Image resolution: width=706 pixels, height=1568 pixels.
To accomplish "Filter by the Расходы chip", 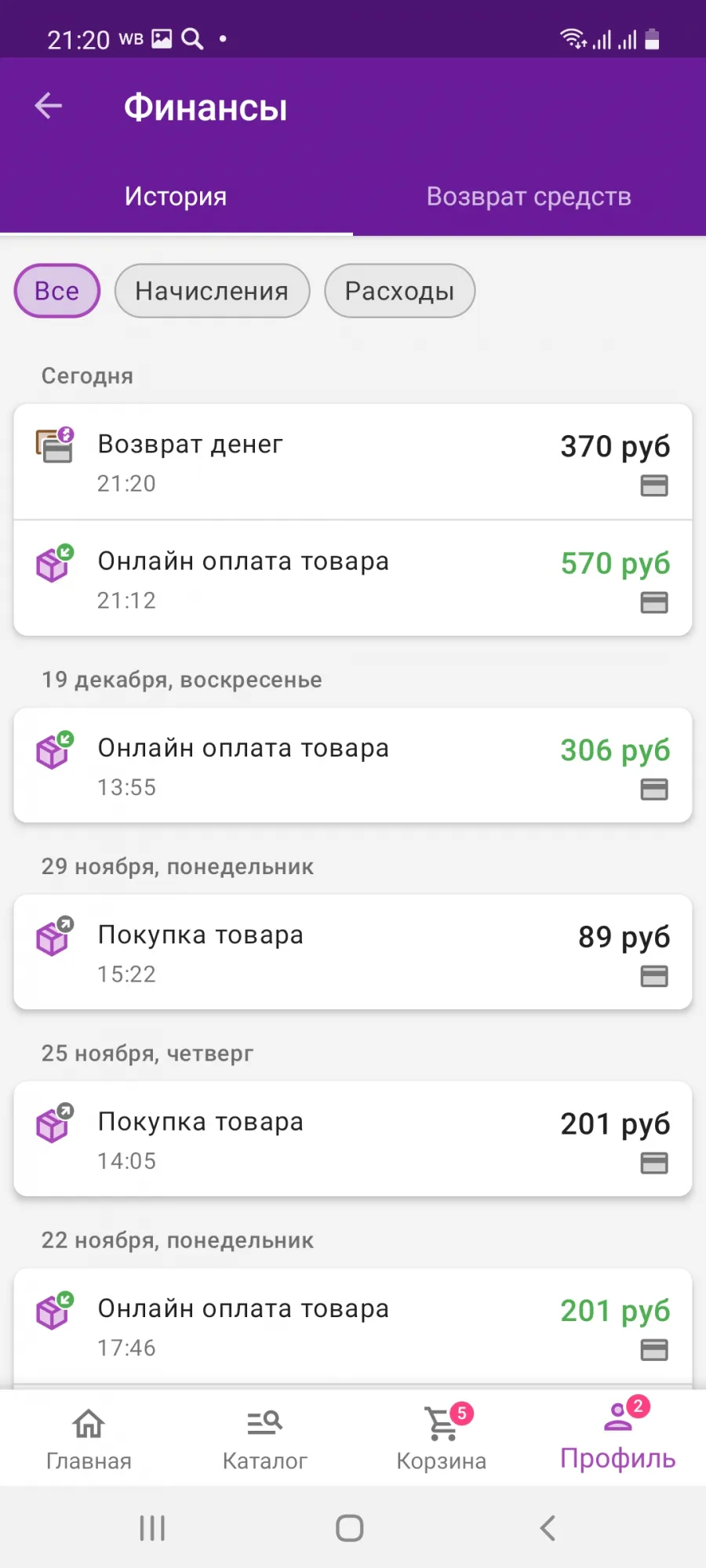I will point(400,291).
